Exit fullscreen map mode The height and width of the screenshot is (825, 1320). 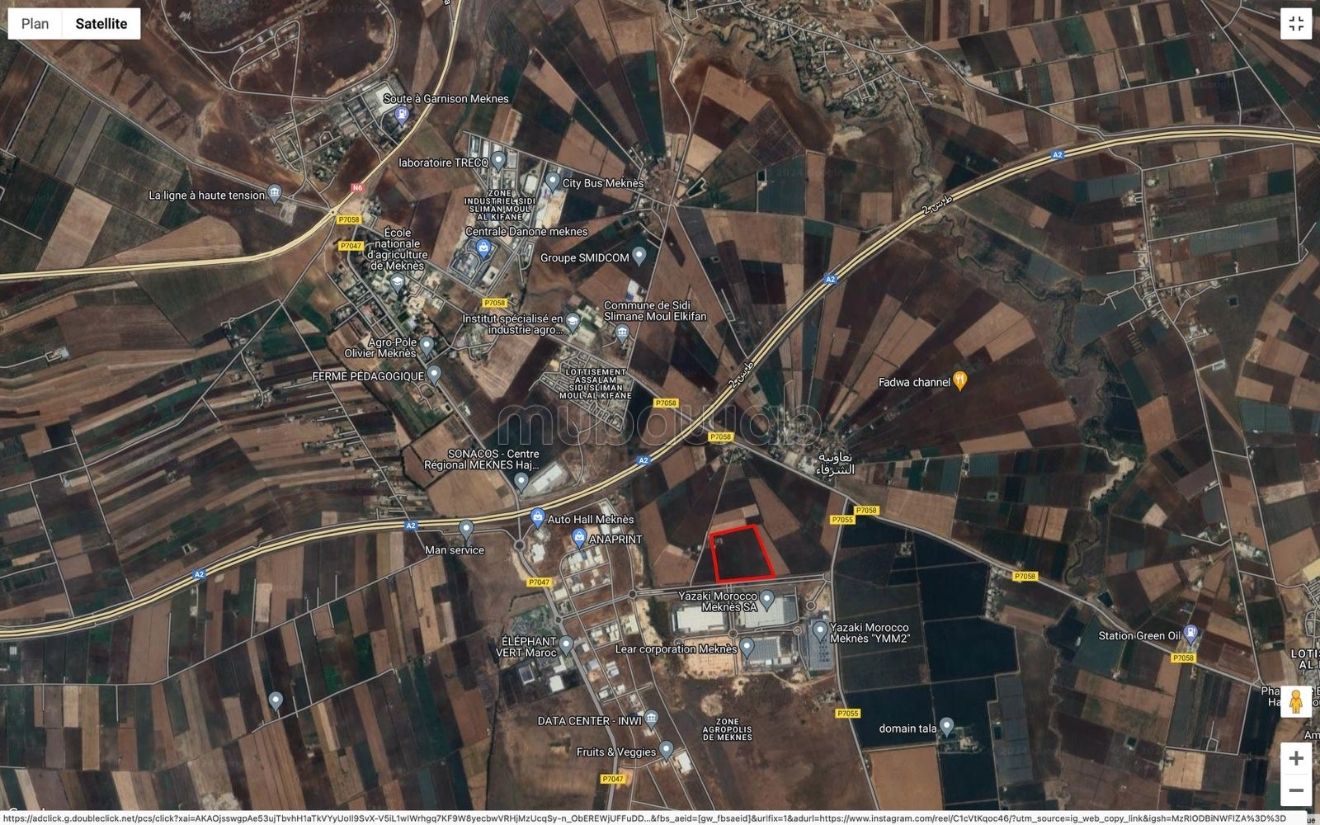pyautogui.click(x=1296, y=24)
